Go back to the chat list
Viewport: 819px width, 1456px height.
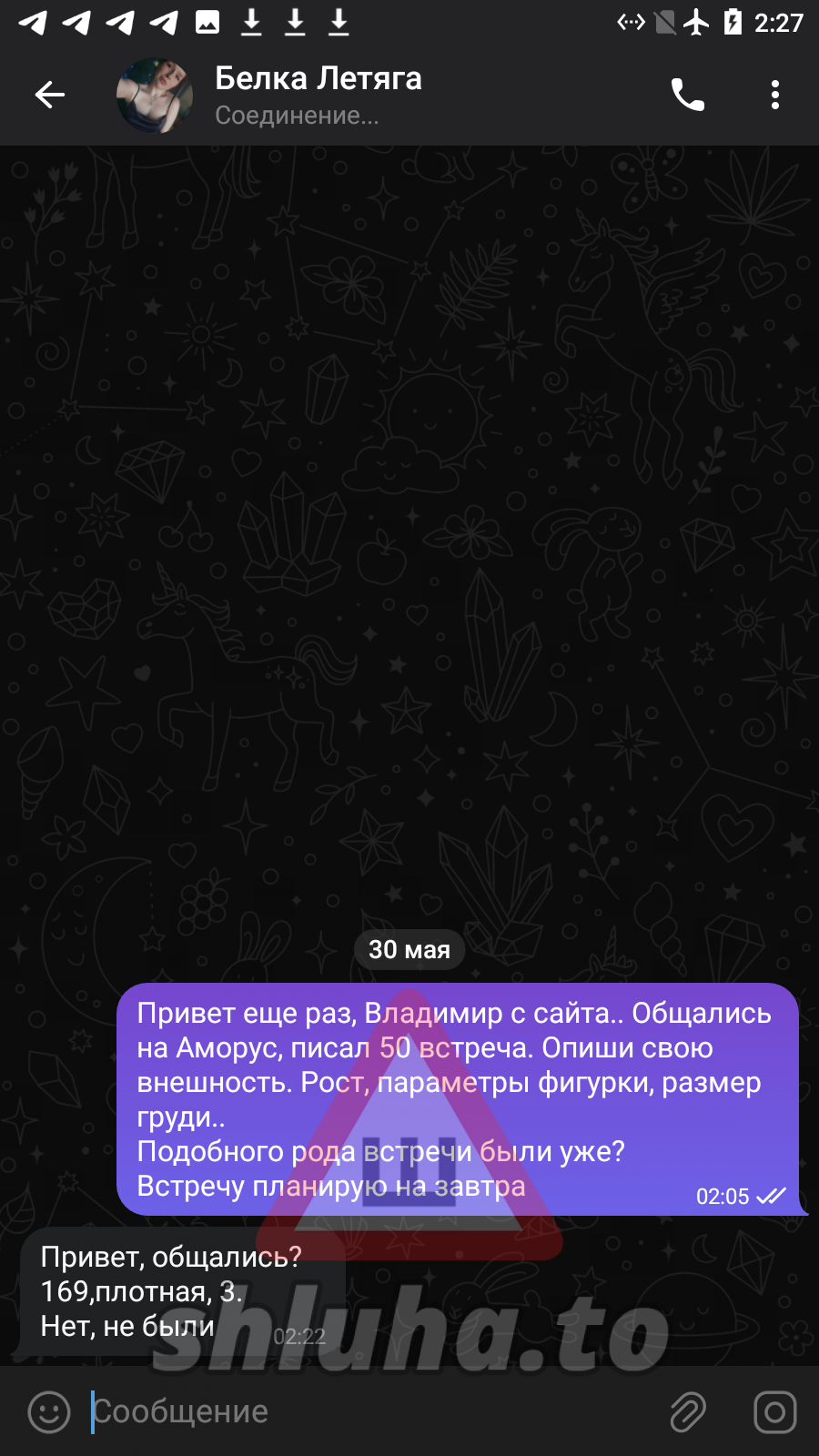click(50, 95)
